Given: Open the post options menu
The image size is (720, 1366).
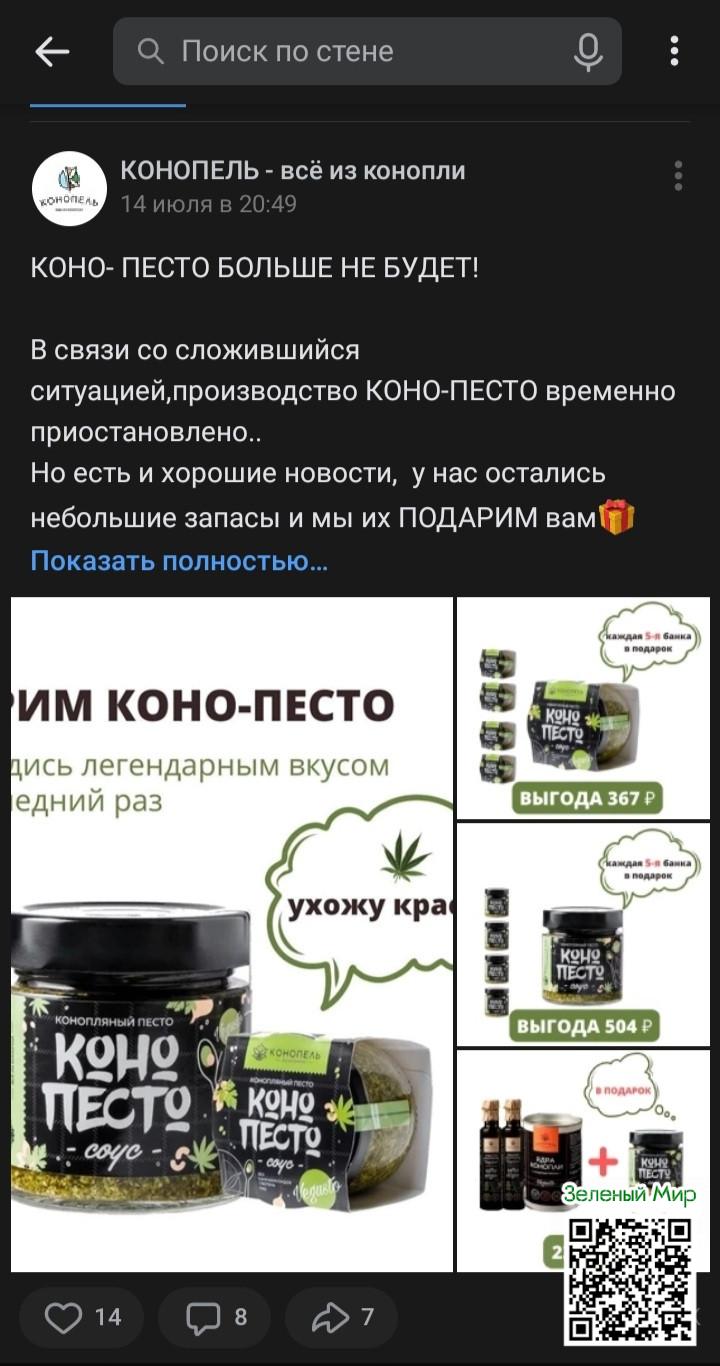Looking at the screenshot, I should pos(678,176).
